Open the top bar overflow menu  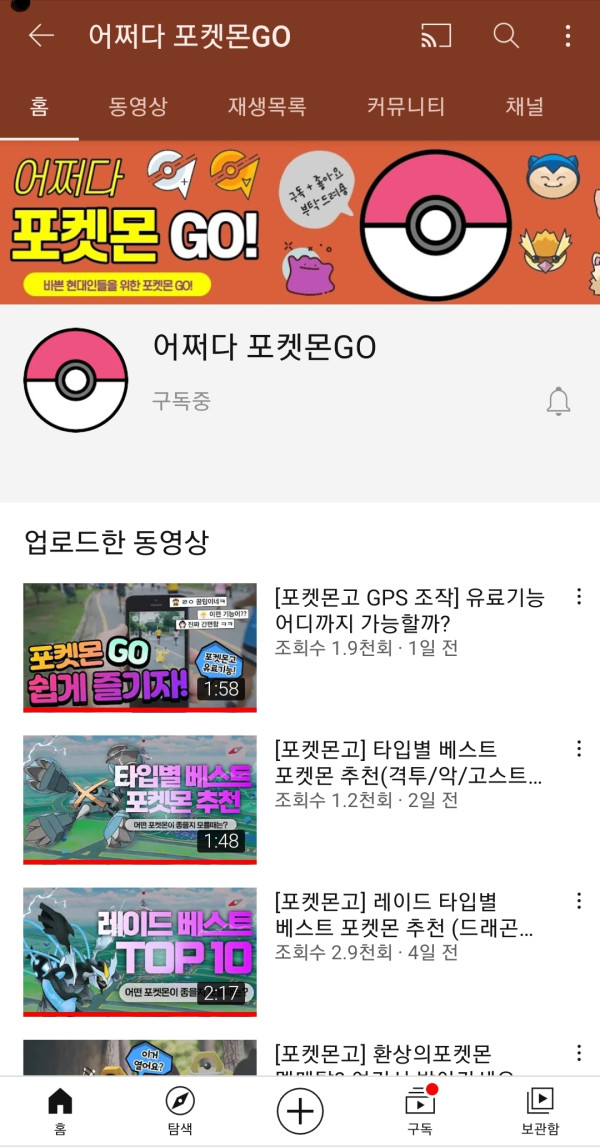pos(568,37)
